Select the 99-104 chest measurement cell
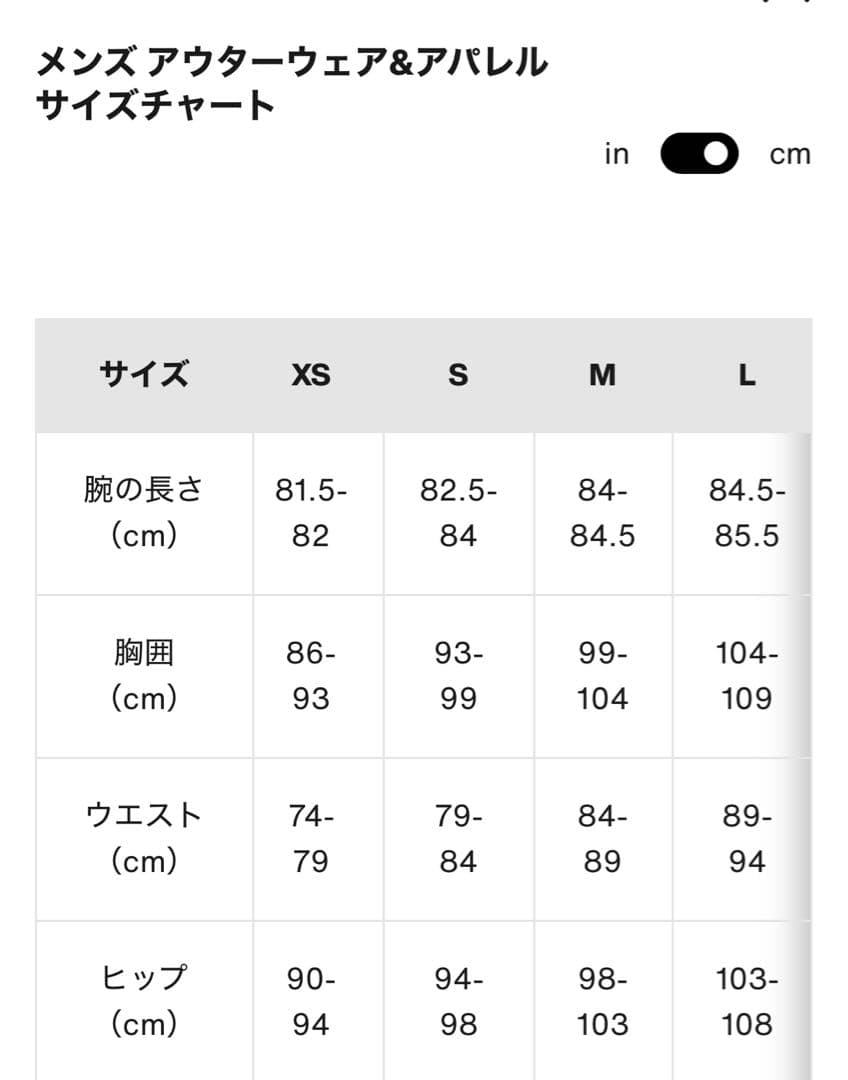Viewport: 848px width, 1080px height. pyautogui.click(x=600, y=677)
